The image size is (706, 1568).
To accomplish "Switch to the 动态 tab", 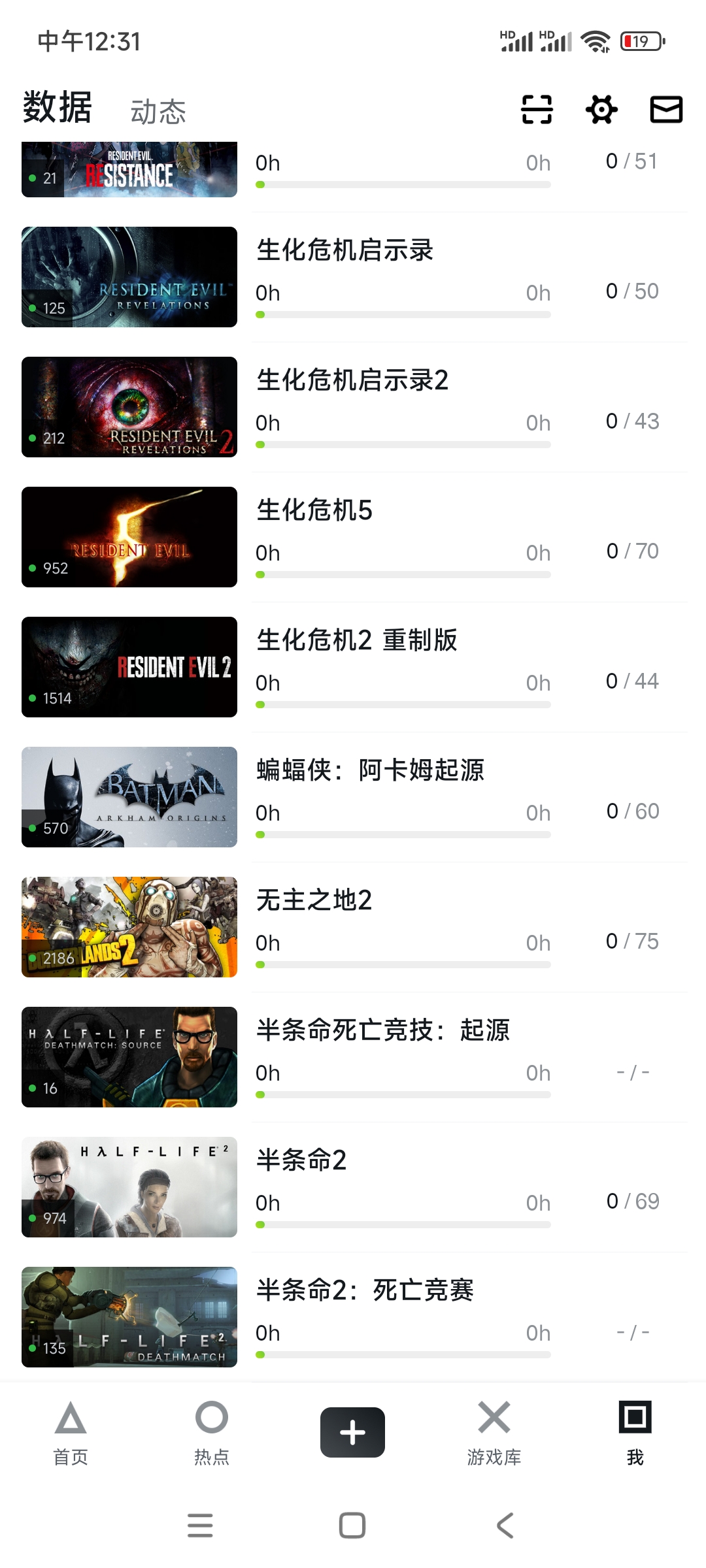I will (158, 112).
